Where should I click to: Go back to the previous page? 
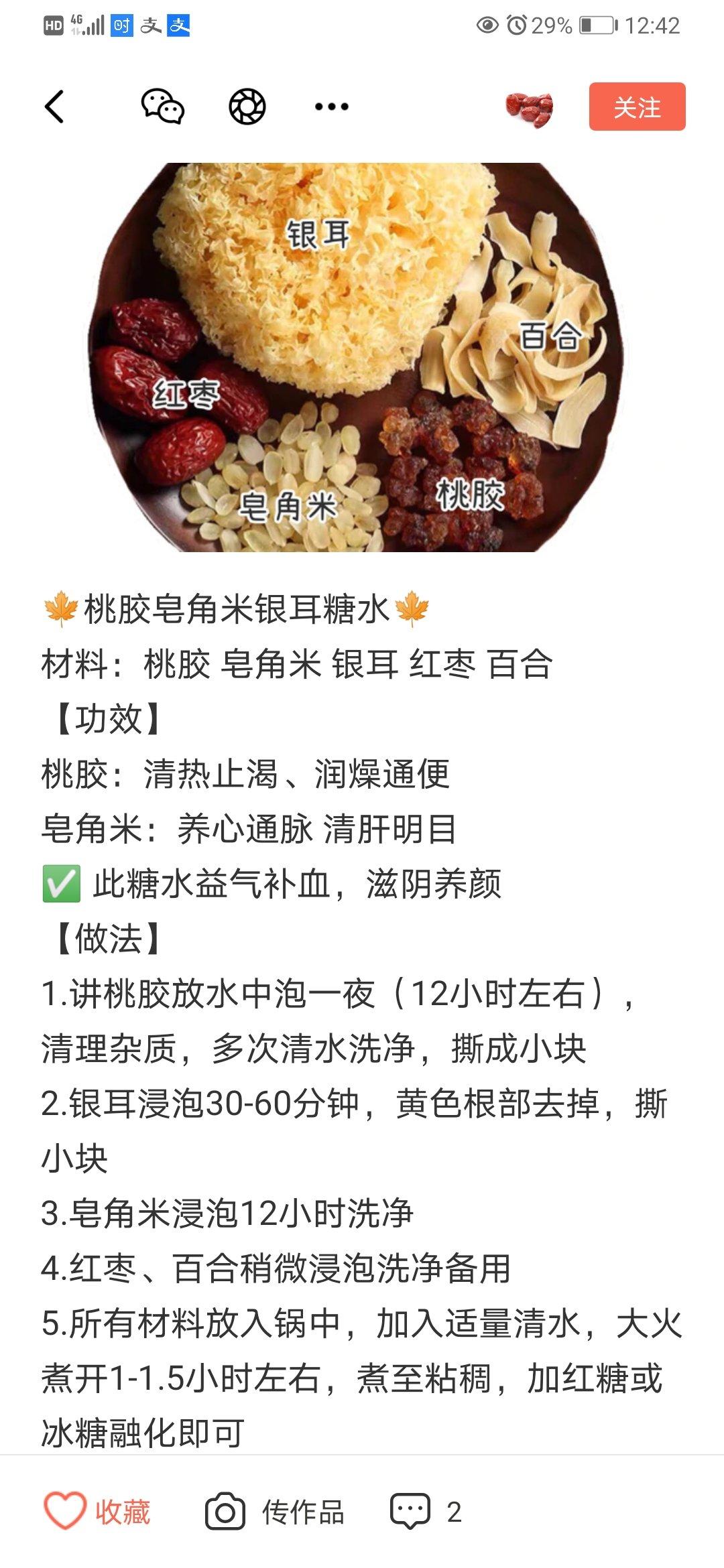55,107
